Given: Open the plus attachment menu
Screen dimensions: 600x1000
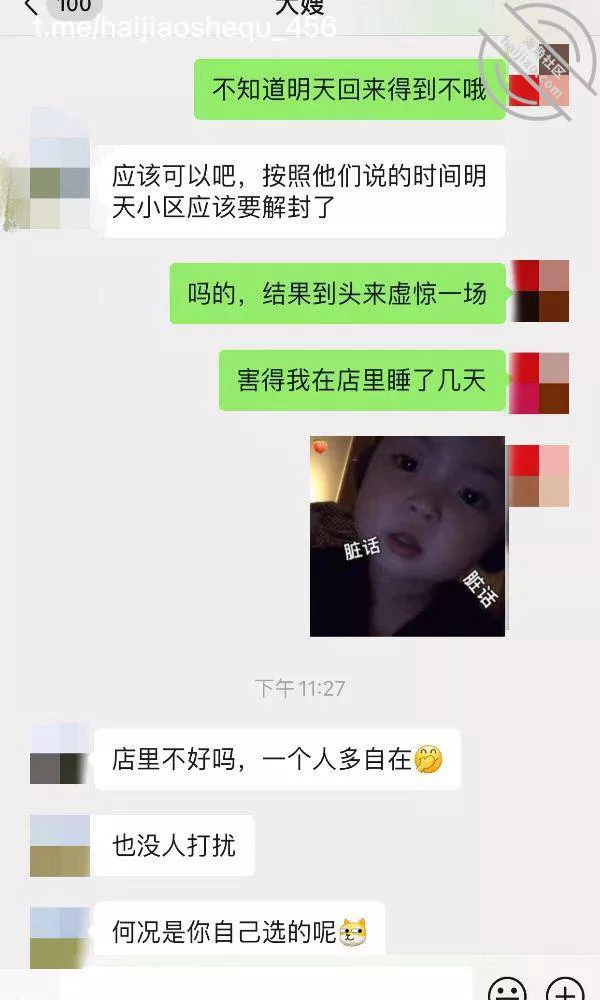Looking at the screenshot, I should pyautogui.click(x=566, y=990).
